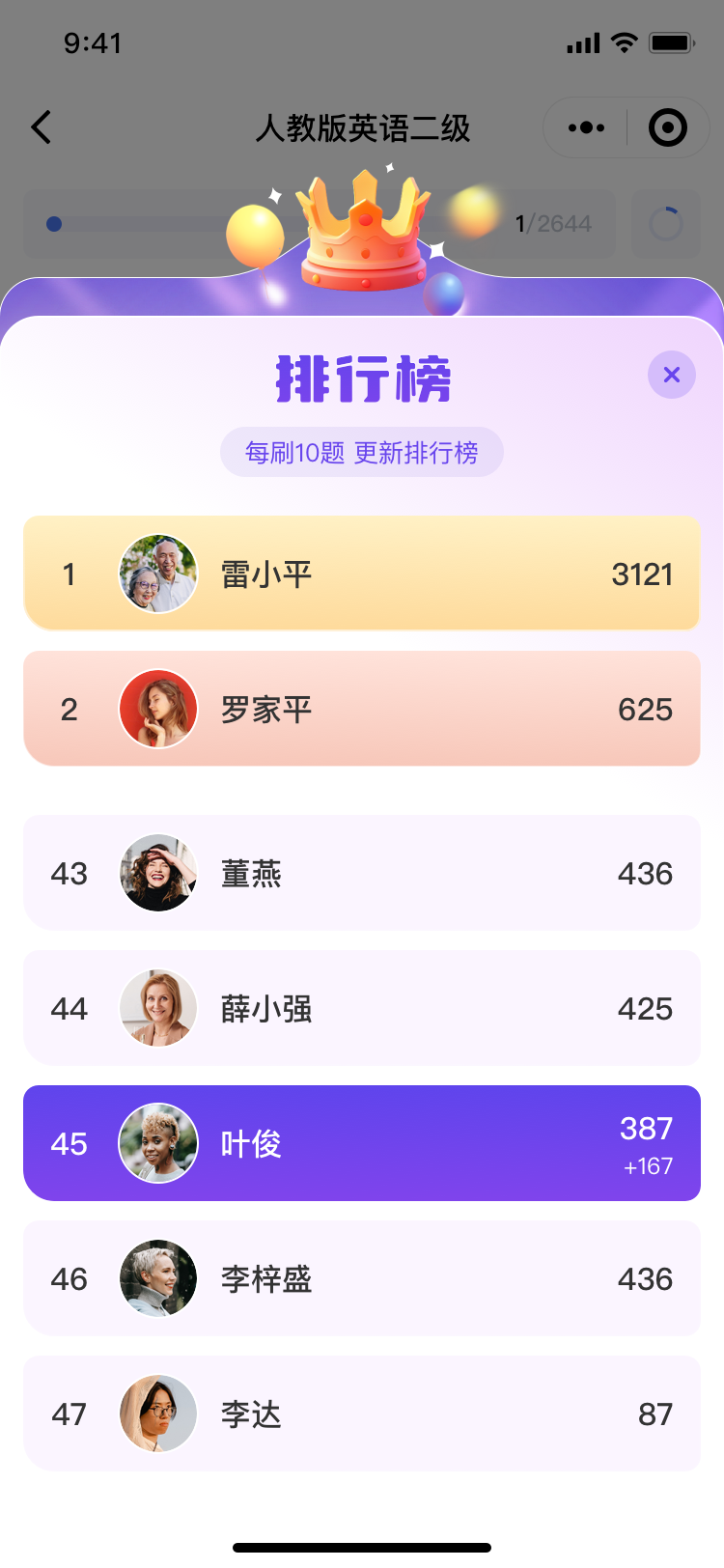Open 叶俊's highlighted ranking row
Image resolution: width=724 pixels, height=1568 pixels.
pos(361,1143)
